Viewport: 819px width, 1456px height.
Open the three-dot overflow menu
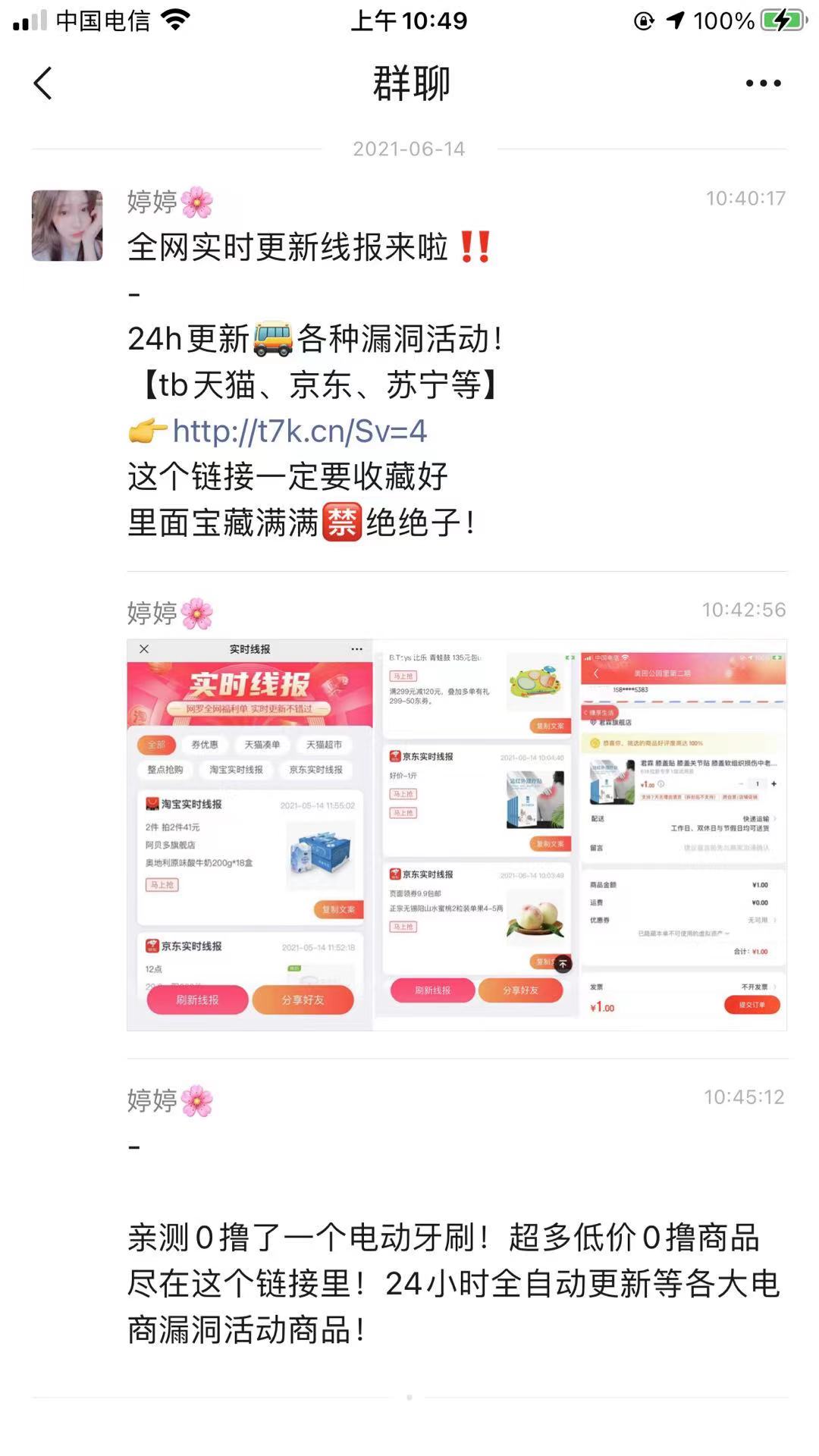click(763, 83)
